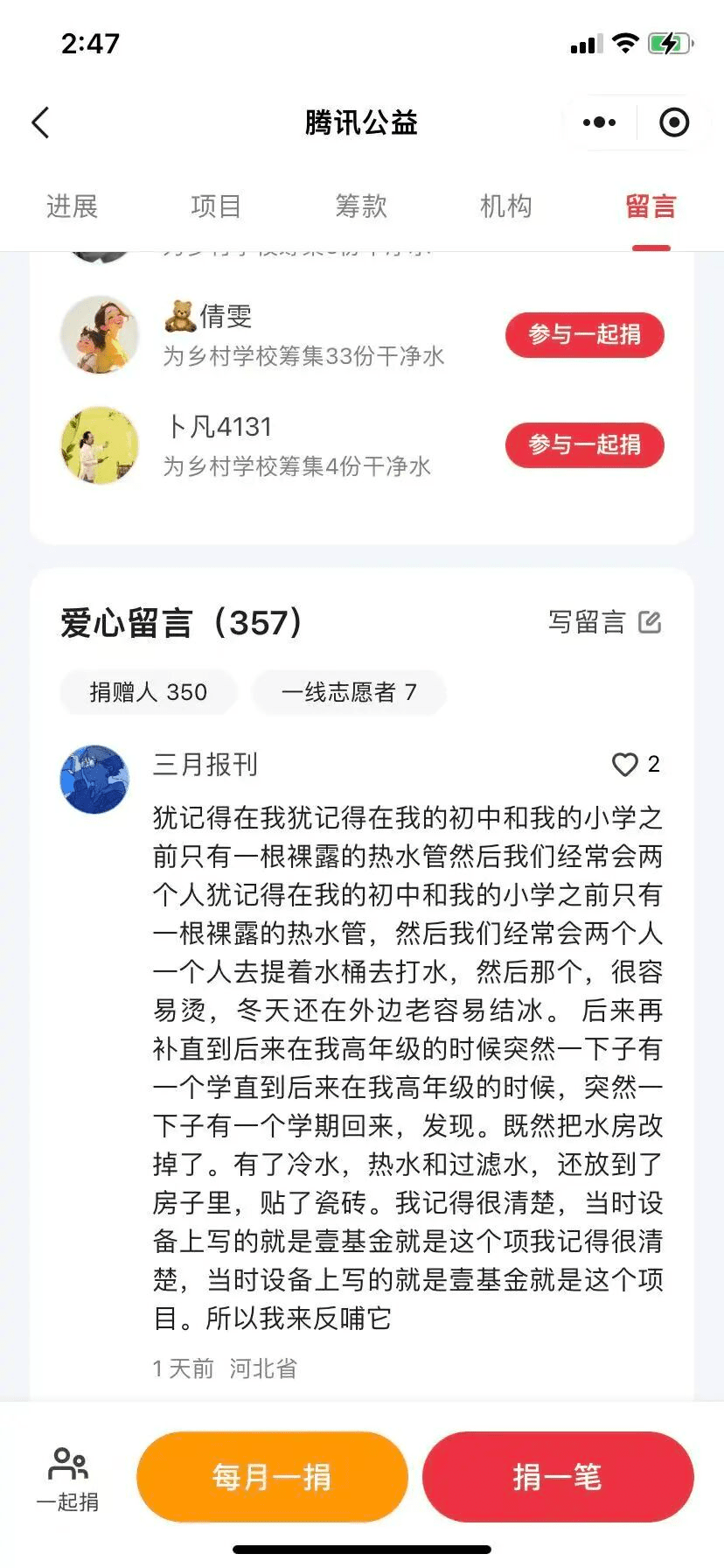Start a monthly donation with 每月一捐

pyautogui.click(x=272, y=1477)
